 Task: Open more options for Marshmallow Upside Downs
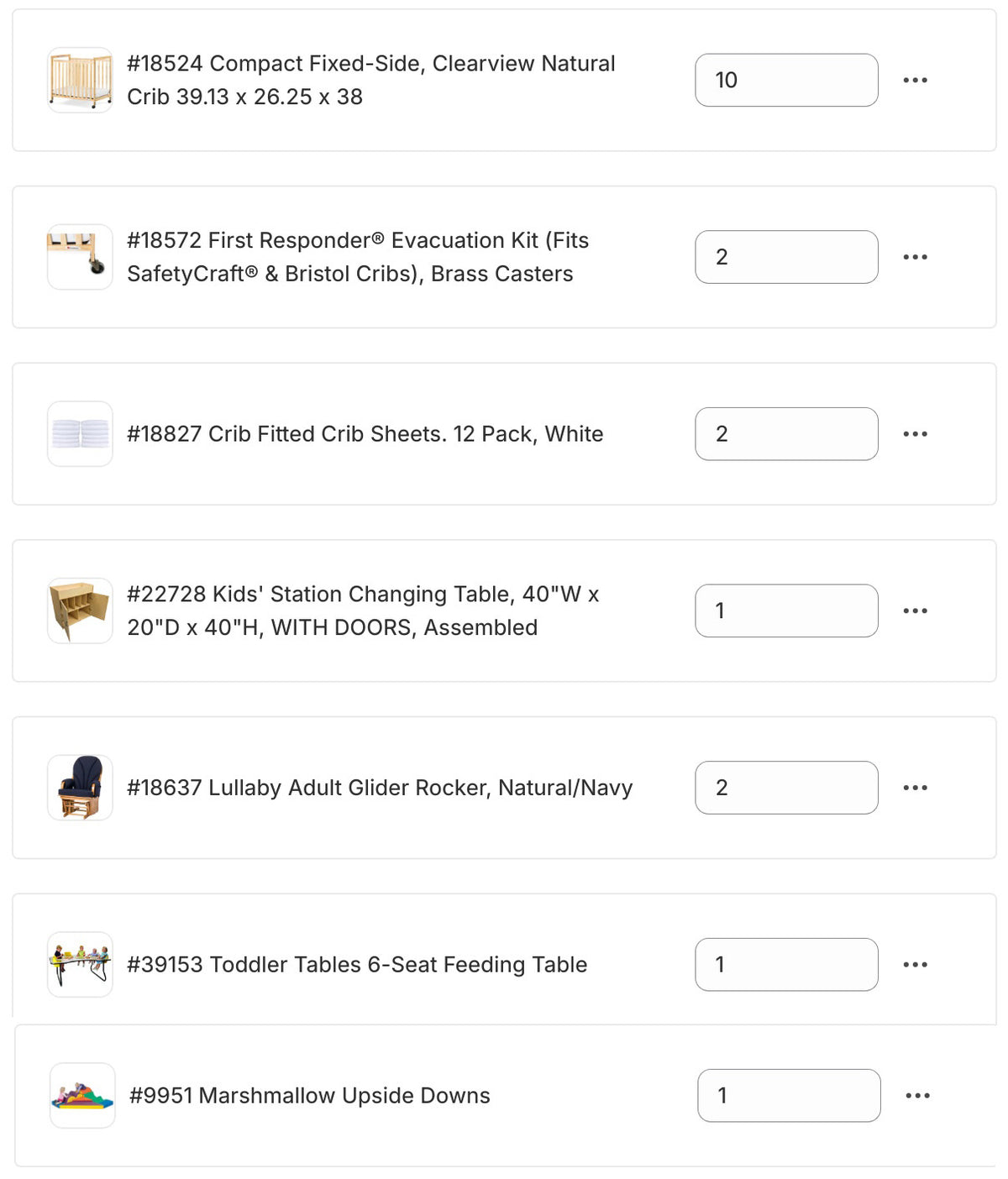917,1095
